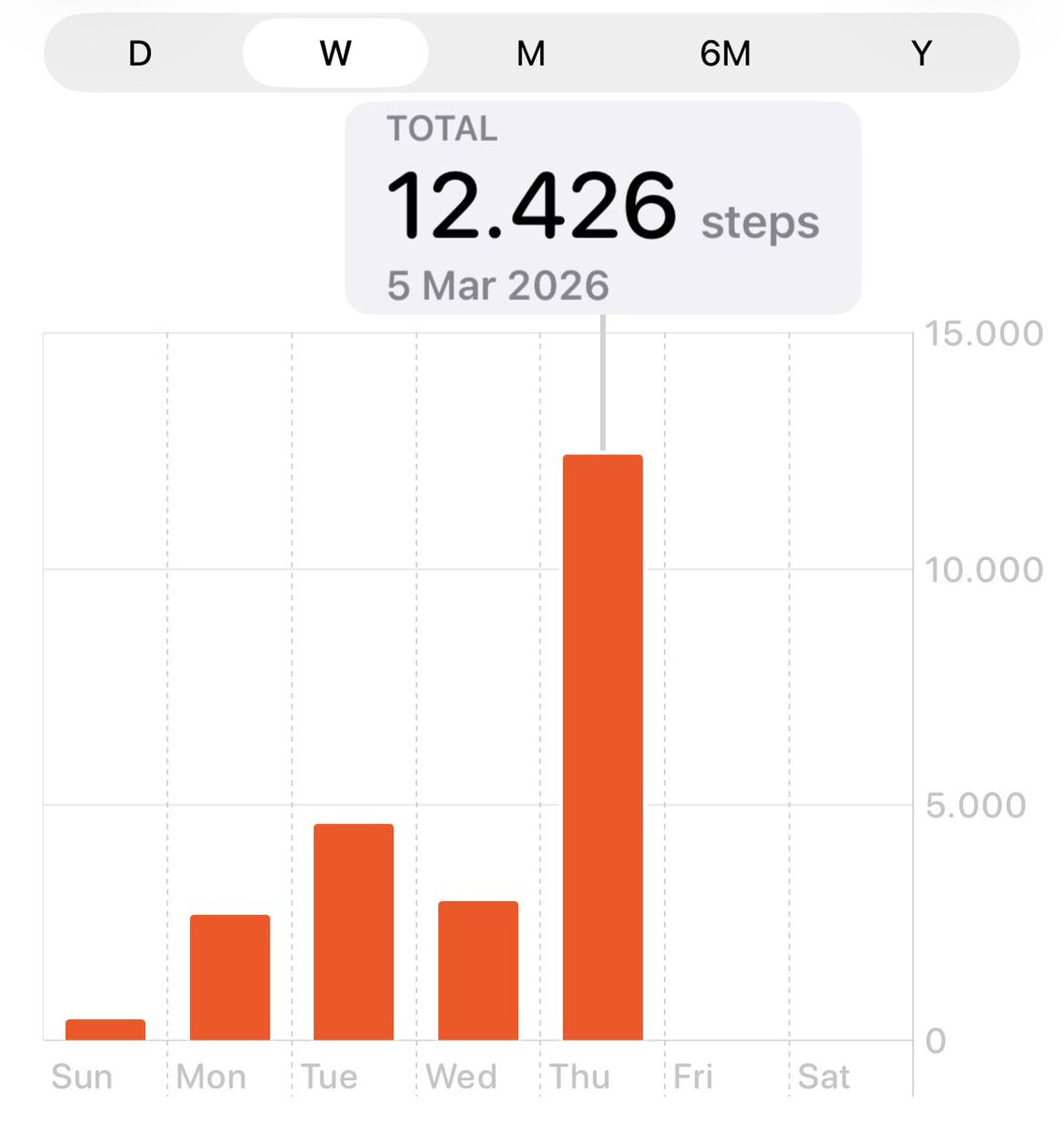Show the M month range
Image resolution: width=1064 pixels, height=1124 pixels.
pyautogui.click(x=530, y=53)
